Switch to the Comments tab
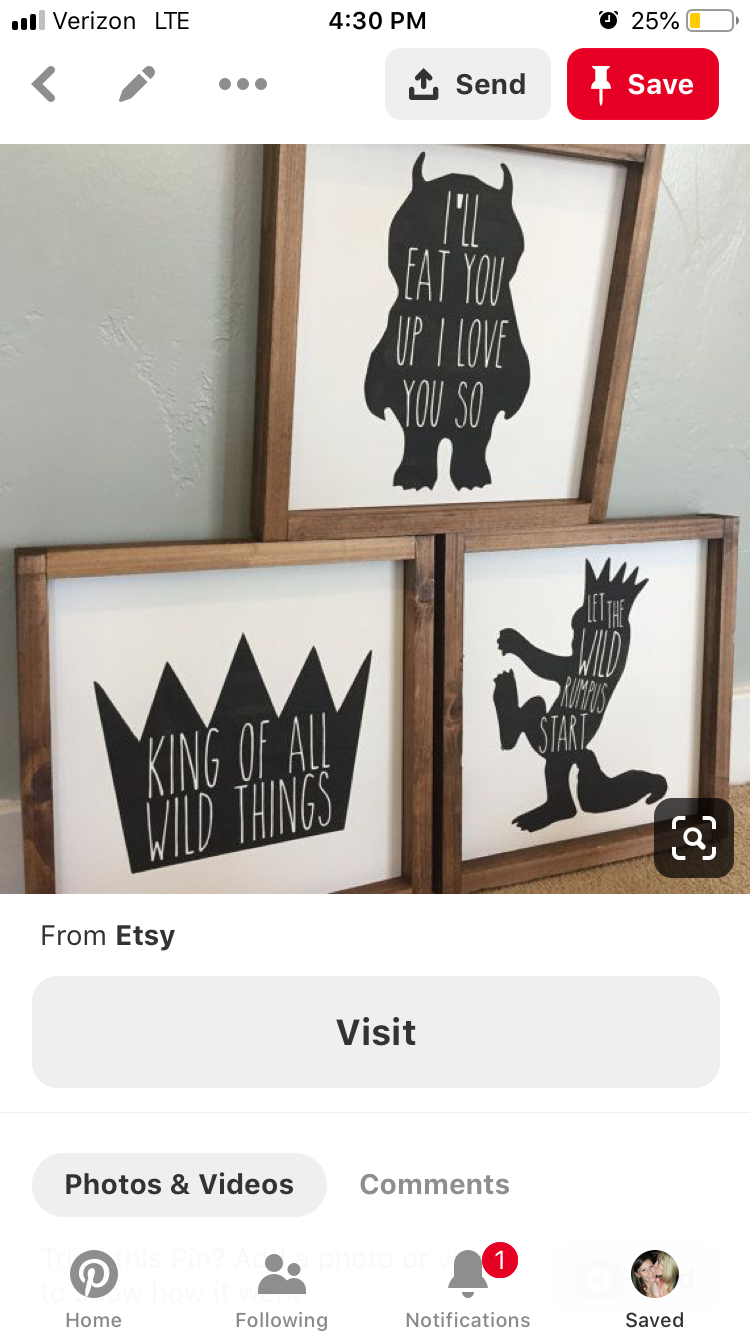This screenshot has height=1334, width=750. (x=434, y=1184)
